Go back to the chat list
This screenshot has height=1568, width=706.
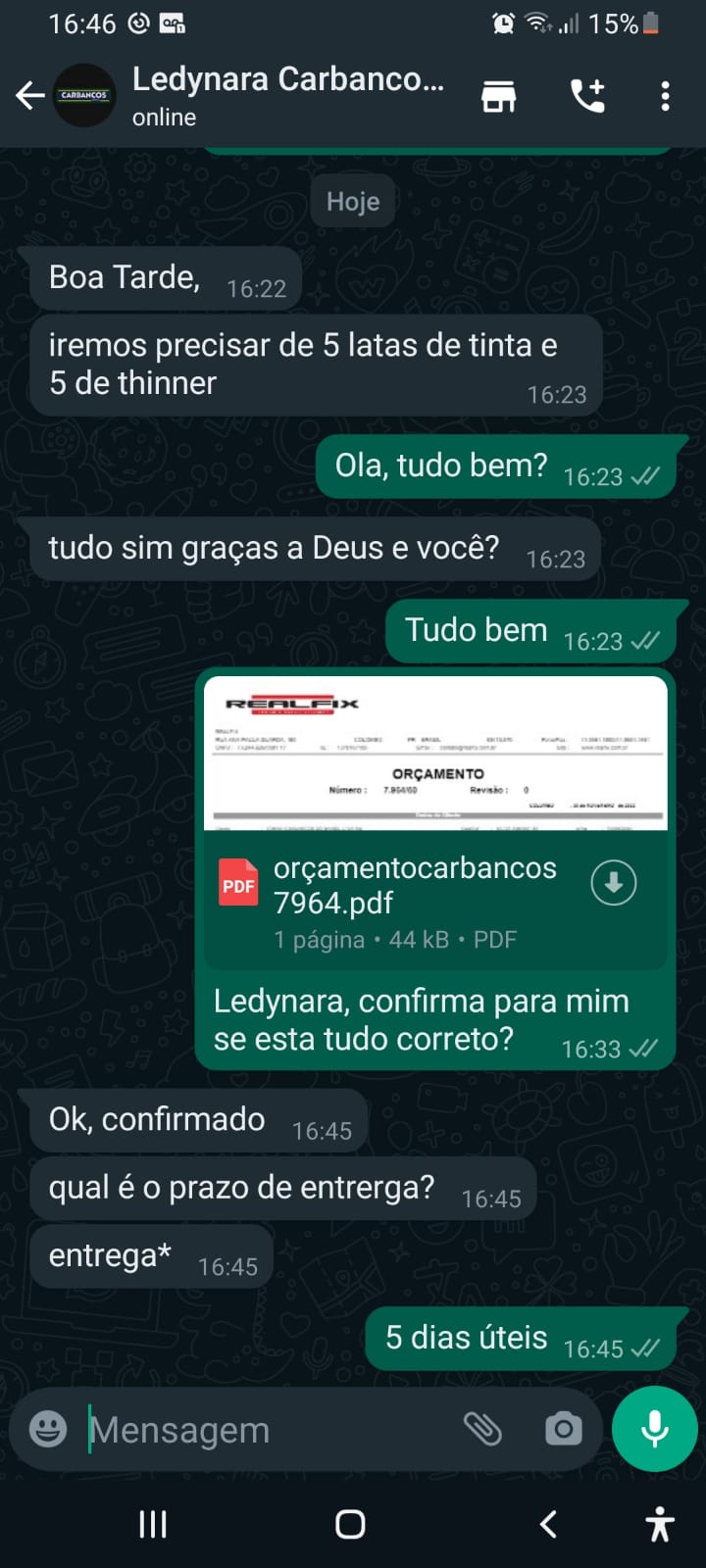point(30,96)
